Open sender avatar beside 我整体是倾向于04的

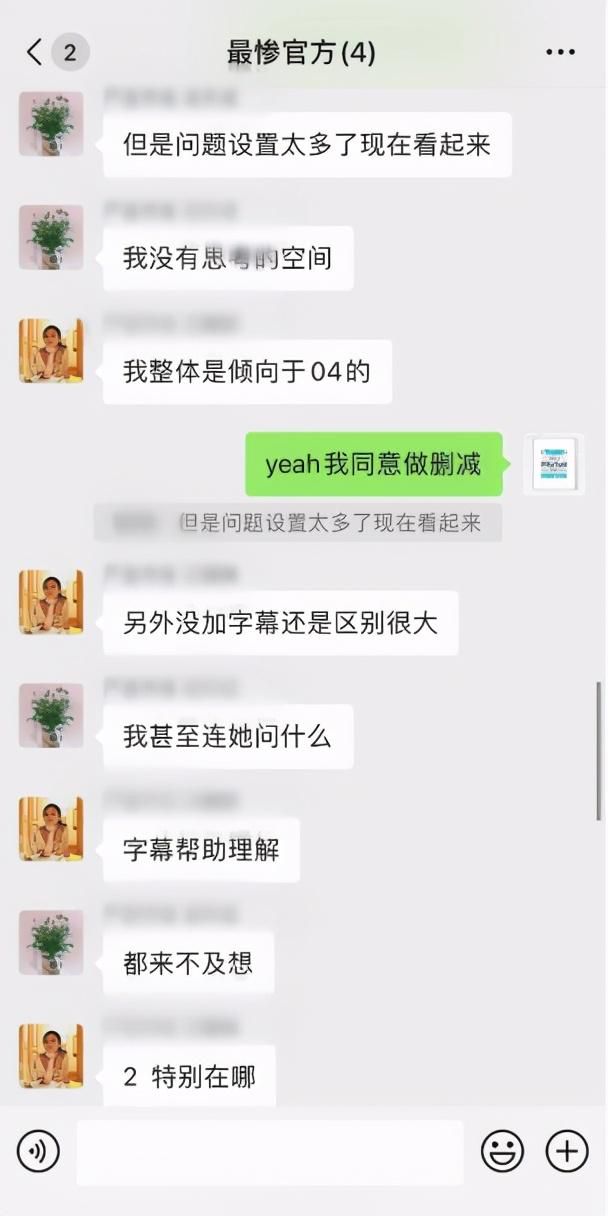[51, 351]
